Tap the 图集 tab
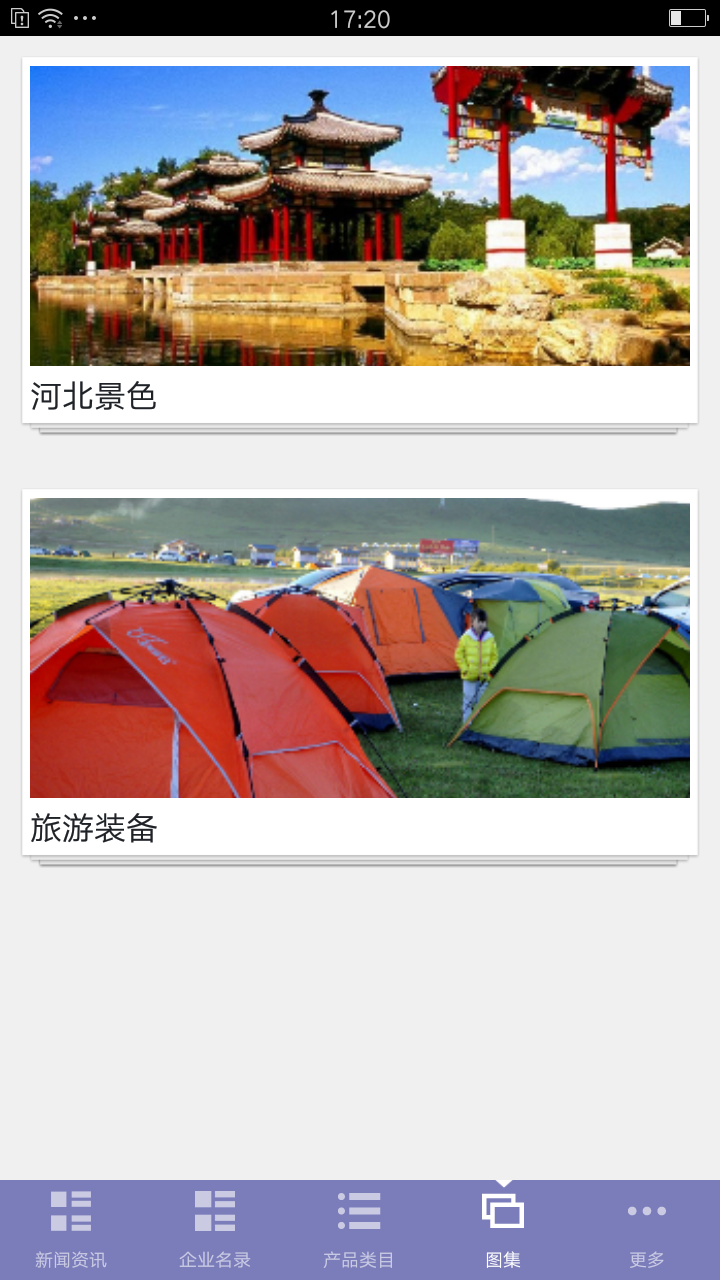This screenshot has height=1280, width=720. [x=503, y=1230]
